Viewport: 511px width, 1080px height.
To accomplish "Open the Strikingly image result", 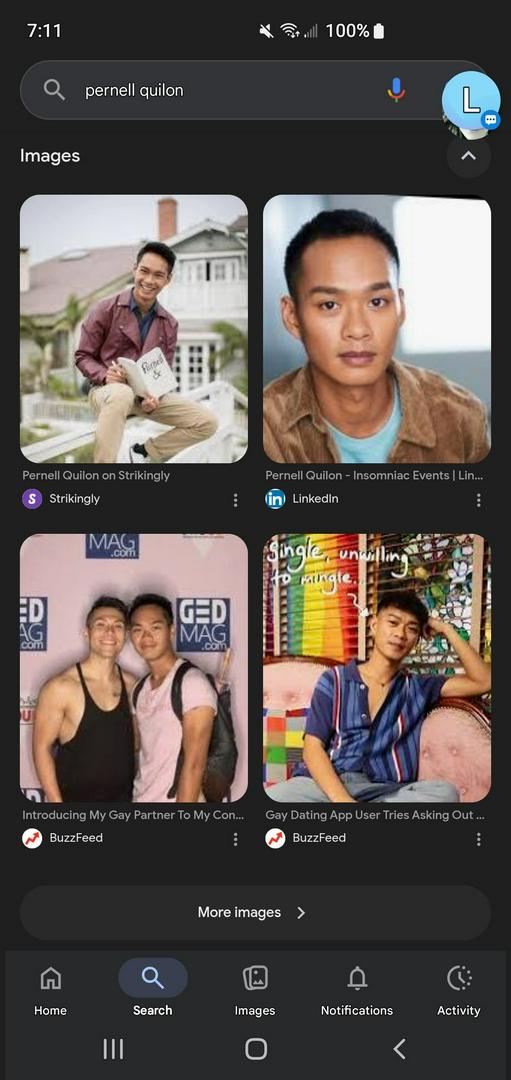I will tap(134, 329).
